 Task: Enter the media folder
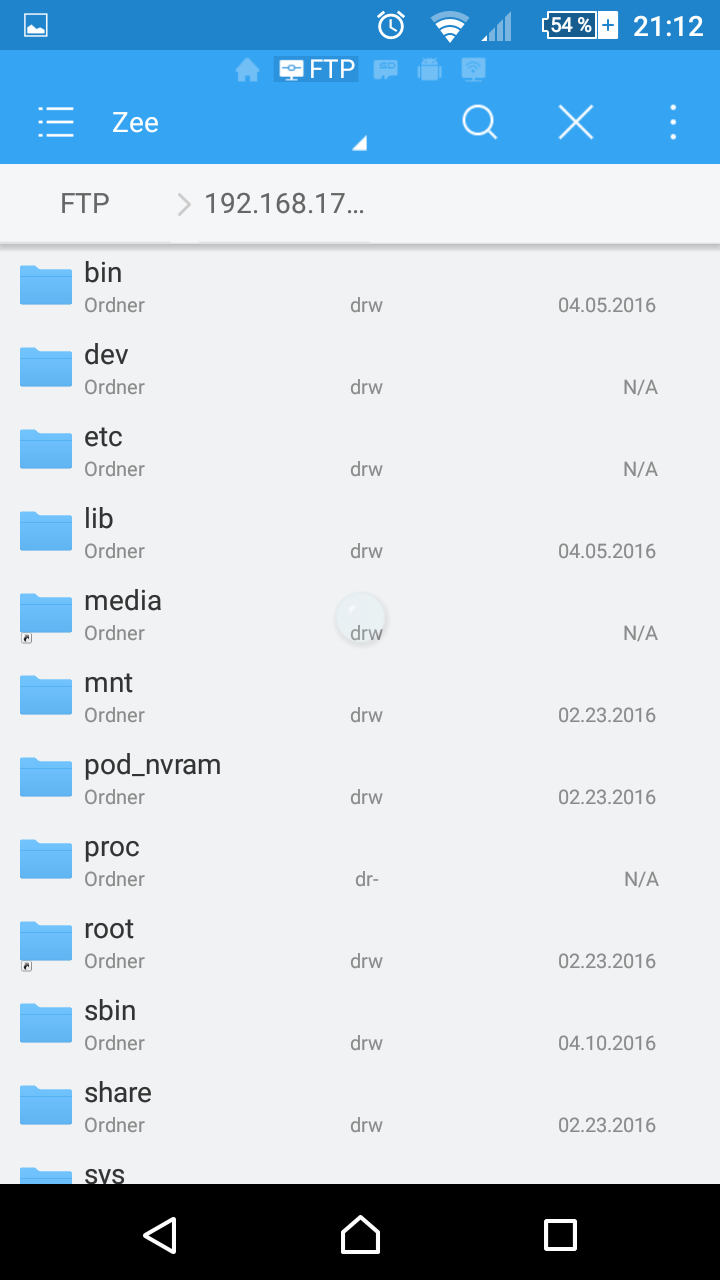122,614
